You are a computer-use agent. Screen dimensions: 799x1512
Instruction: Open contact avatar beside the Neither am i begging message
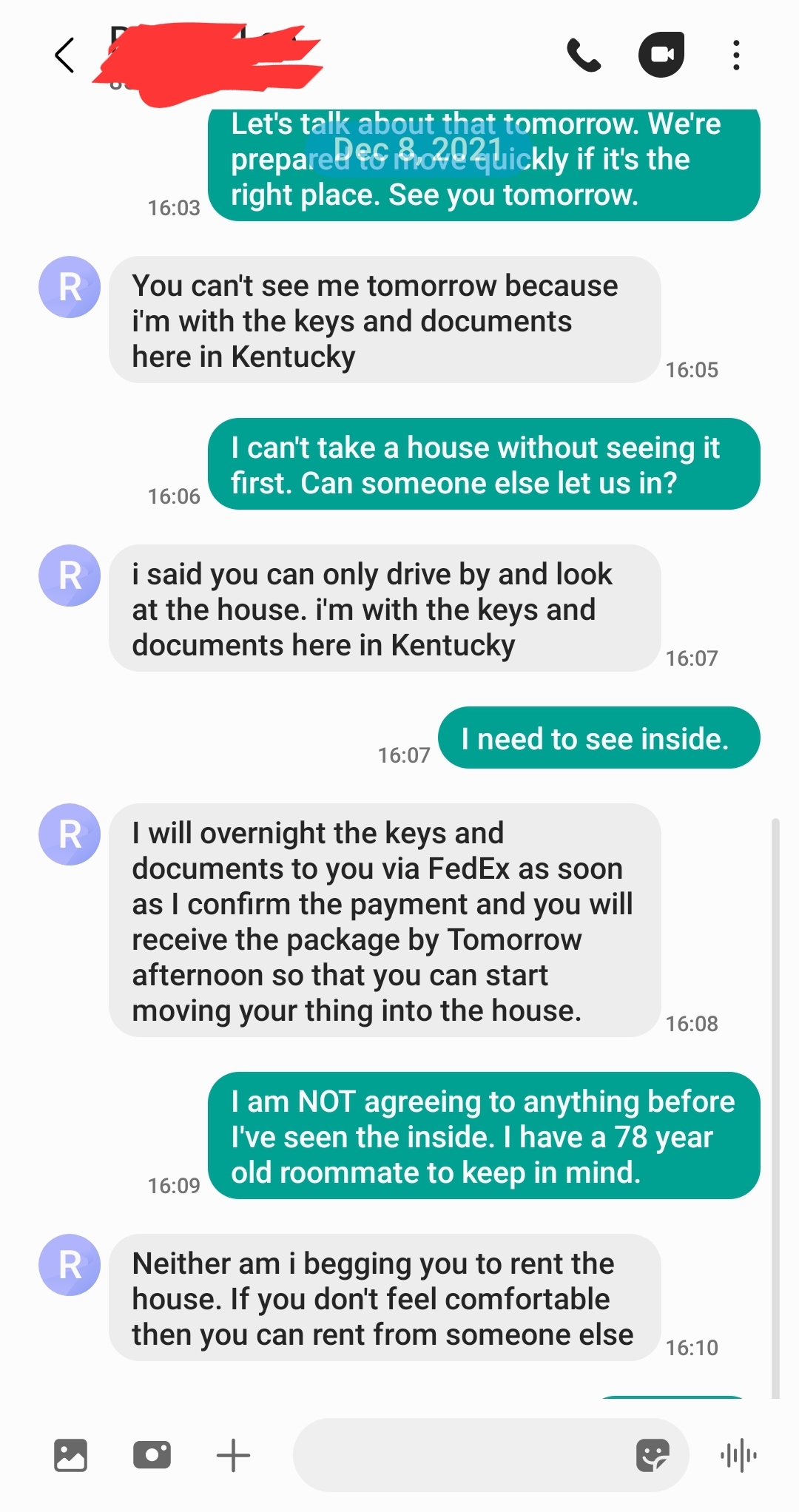point(70,1265)
